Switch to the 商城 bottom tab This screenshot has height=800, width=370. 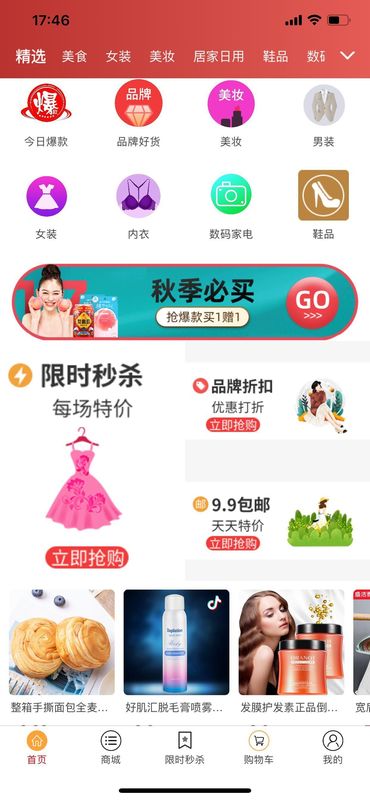111,747
